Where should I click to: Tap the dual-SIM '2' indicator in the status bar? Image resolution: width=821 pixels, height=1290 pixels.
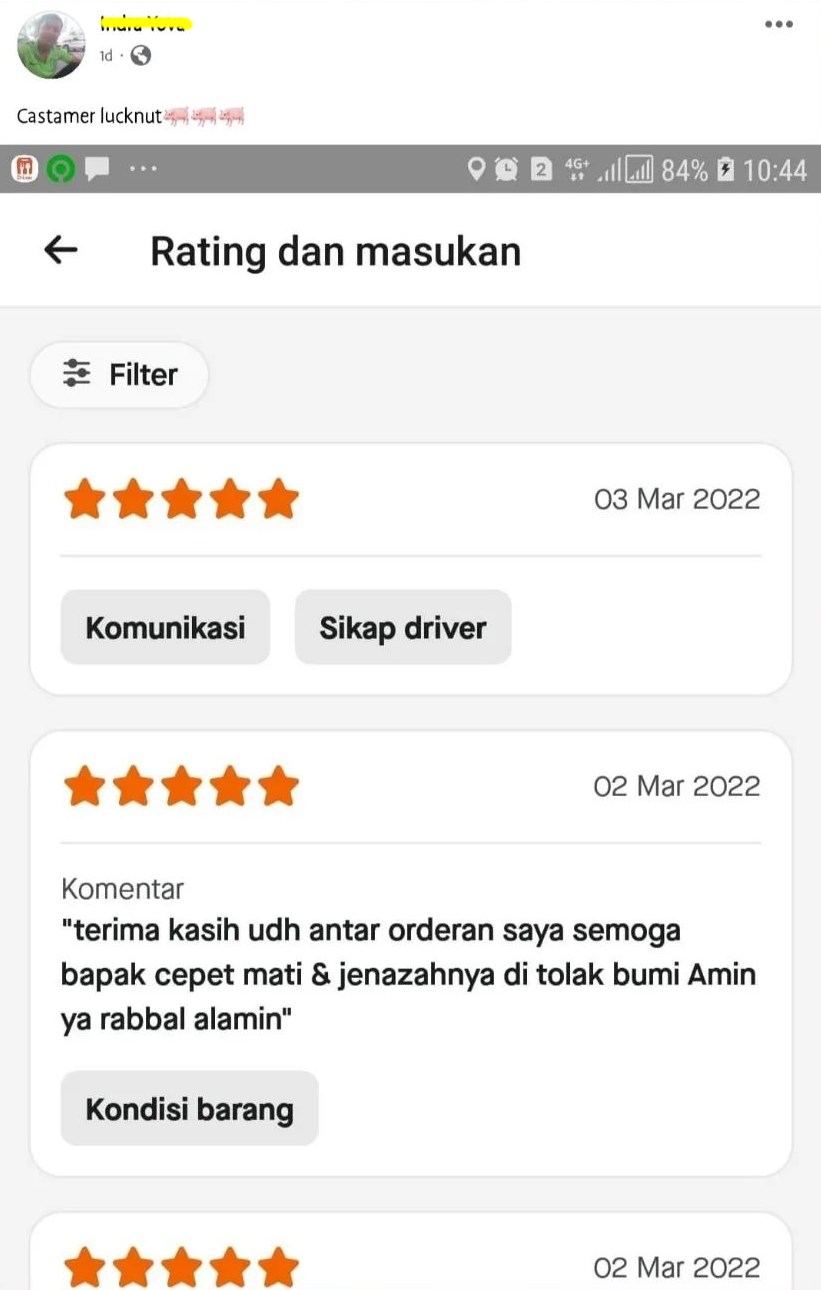point(540,168)
